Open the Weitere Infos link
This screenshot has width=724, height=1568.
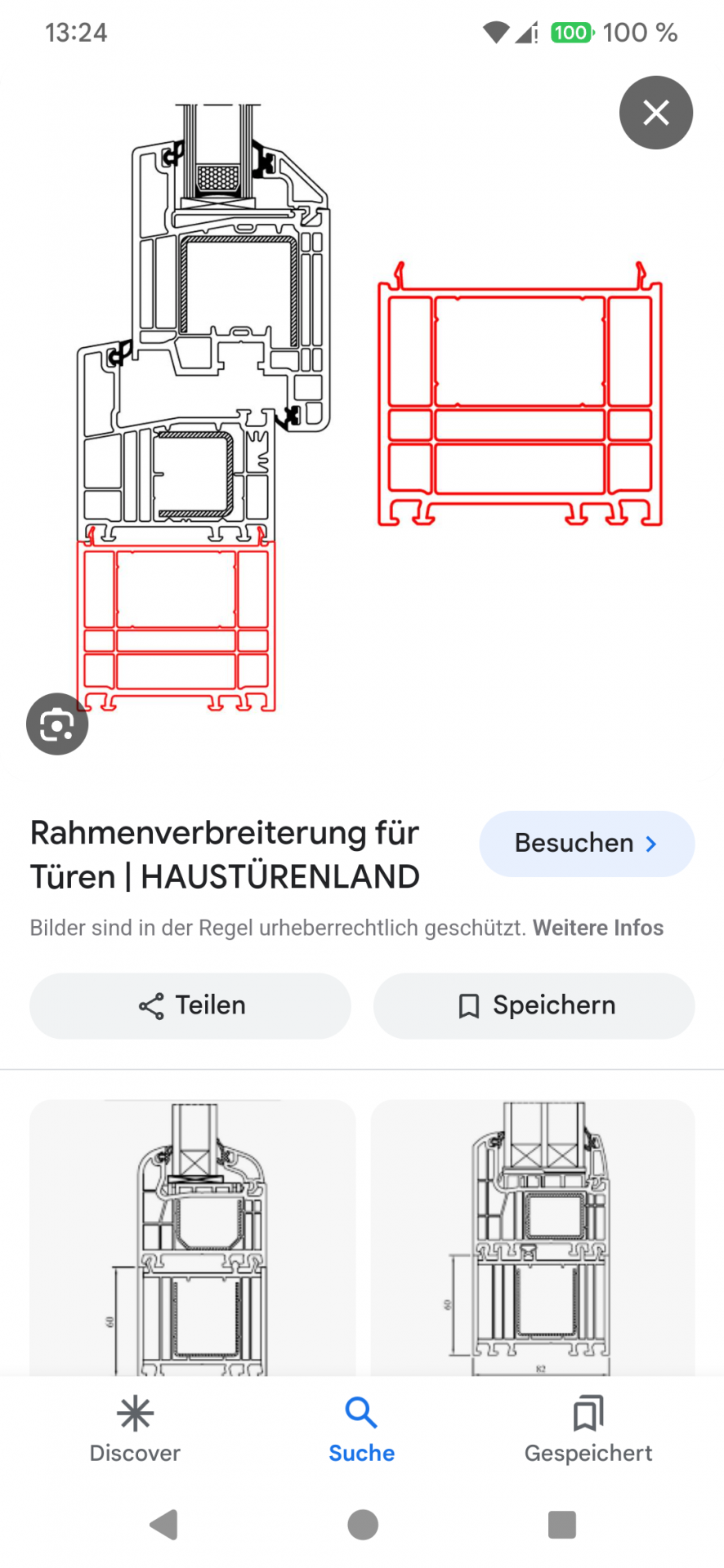point(597,928)
